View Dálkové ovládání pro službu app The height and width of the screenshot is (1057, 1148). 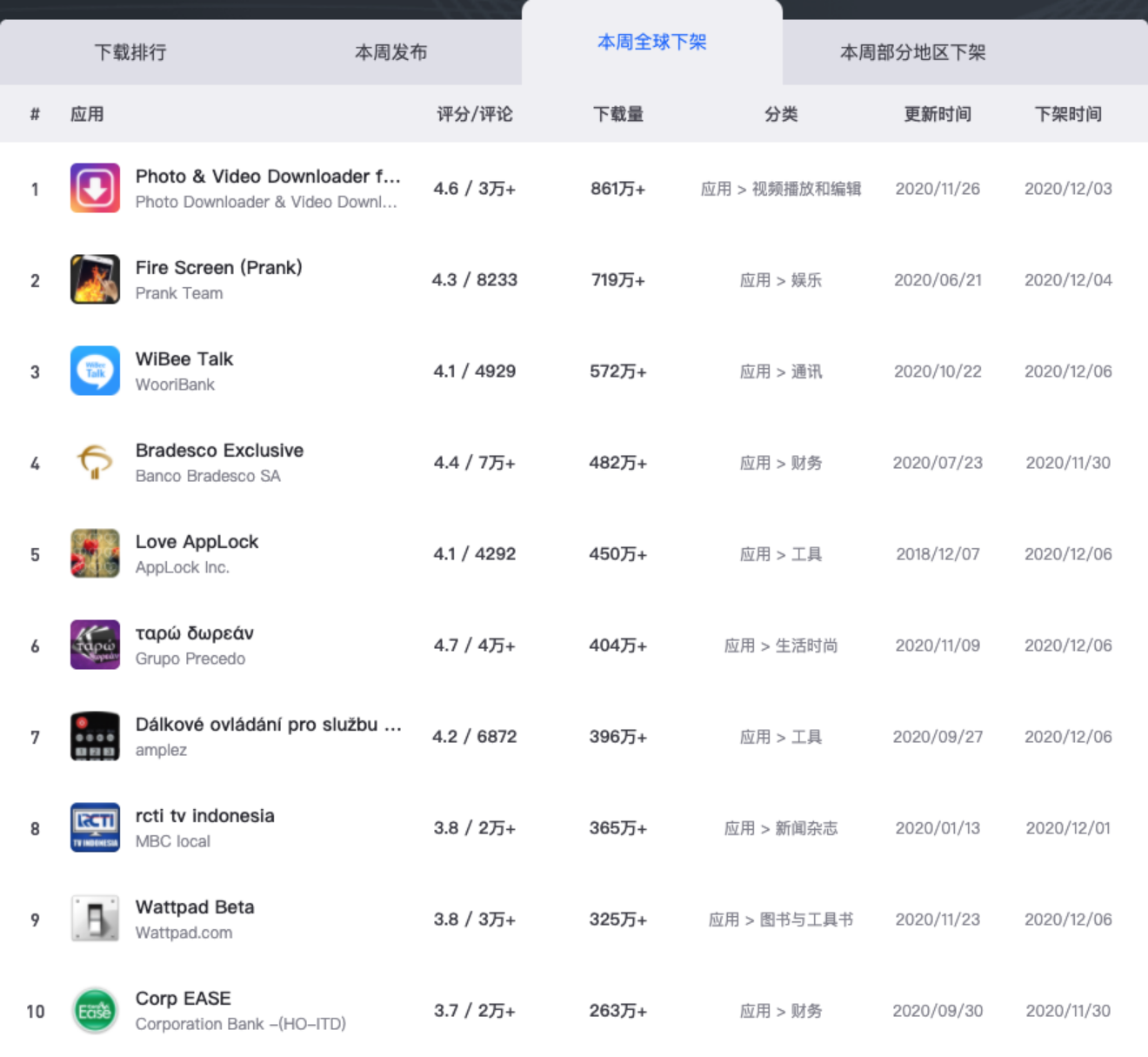tap(268, 725)
